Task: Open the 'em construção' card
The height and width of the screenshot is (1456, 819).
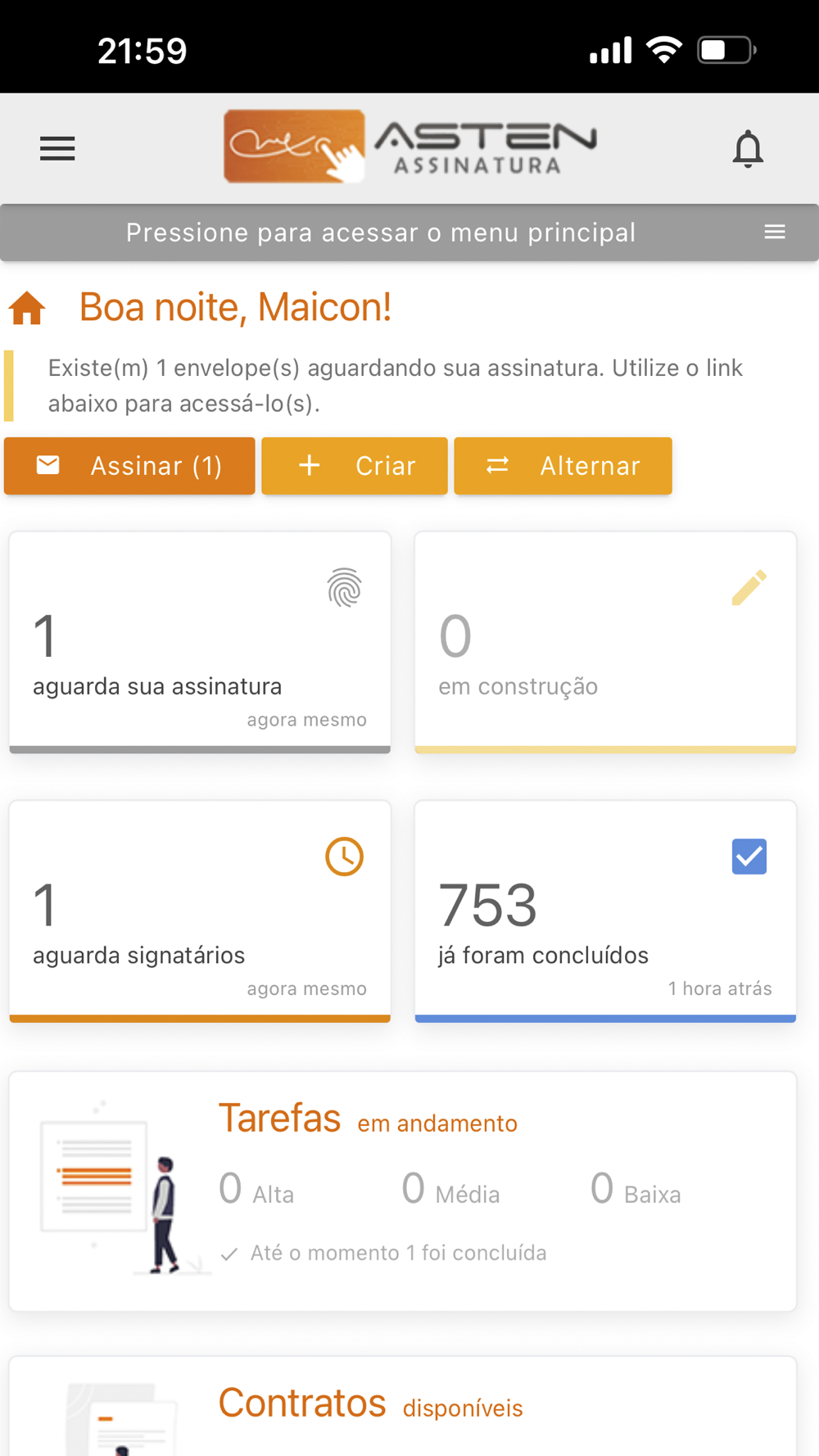Action: point(605,642)
